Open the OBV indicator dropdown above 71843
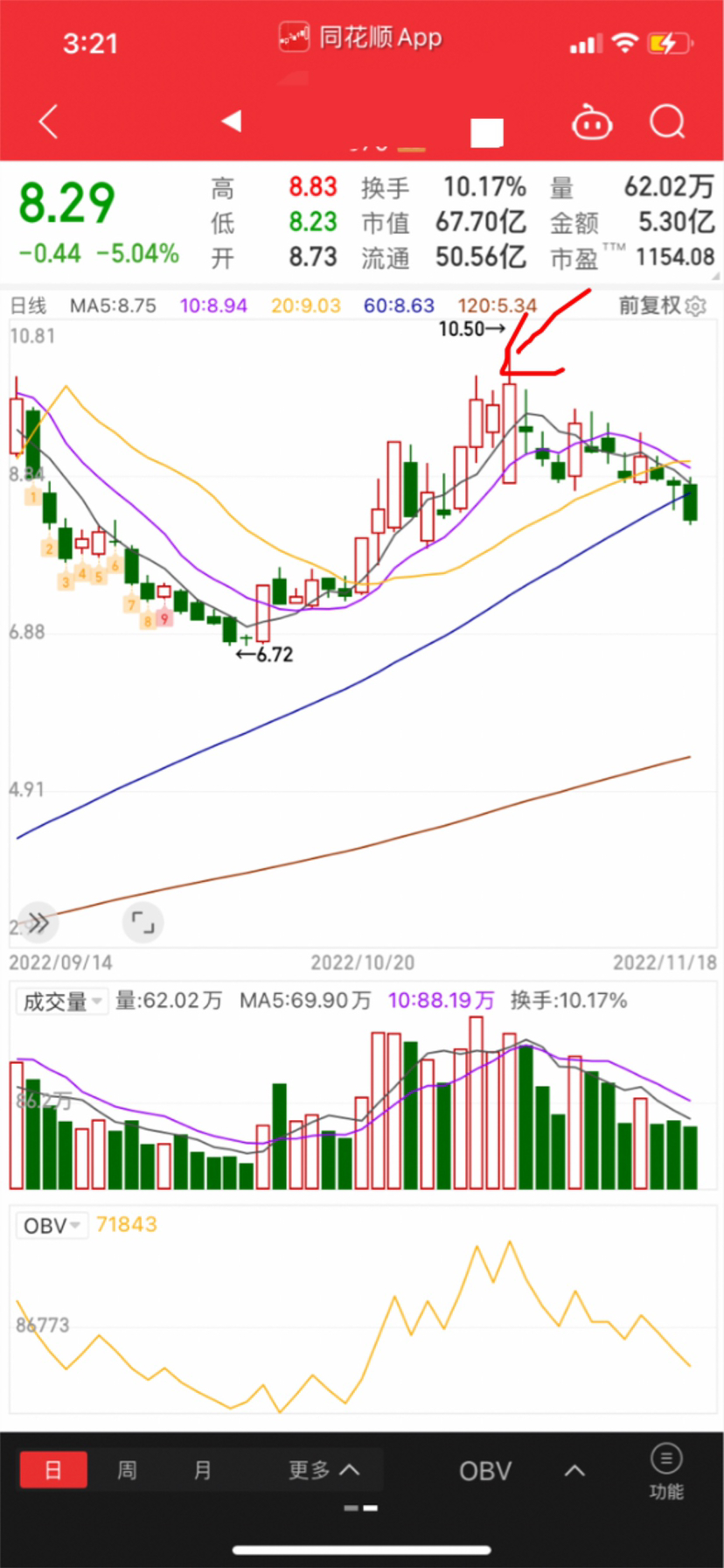This screenshot has width=724, height=1568. coord(51,1225)
